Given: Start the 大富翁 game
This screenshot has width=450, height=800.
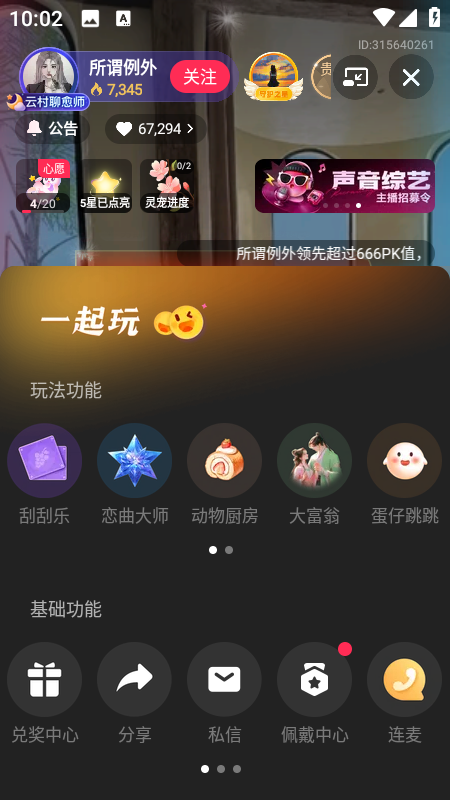Looking at the screenshot, I should 314,474.
